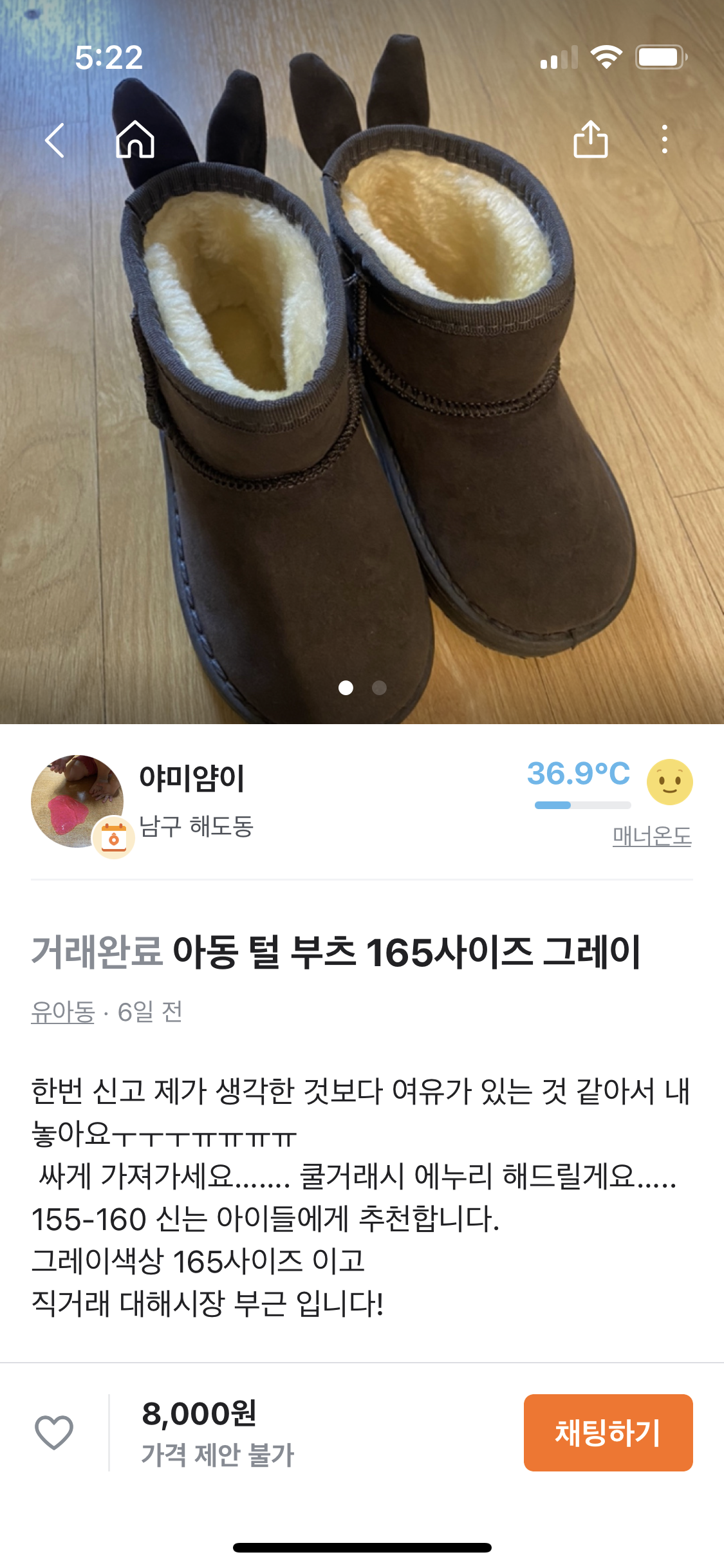This screenshot has height=1568, width=724.
Task: Go back using the arrow
Action: (x=55, y=140)
